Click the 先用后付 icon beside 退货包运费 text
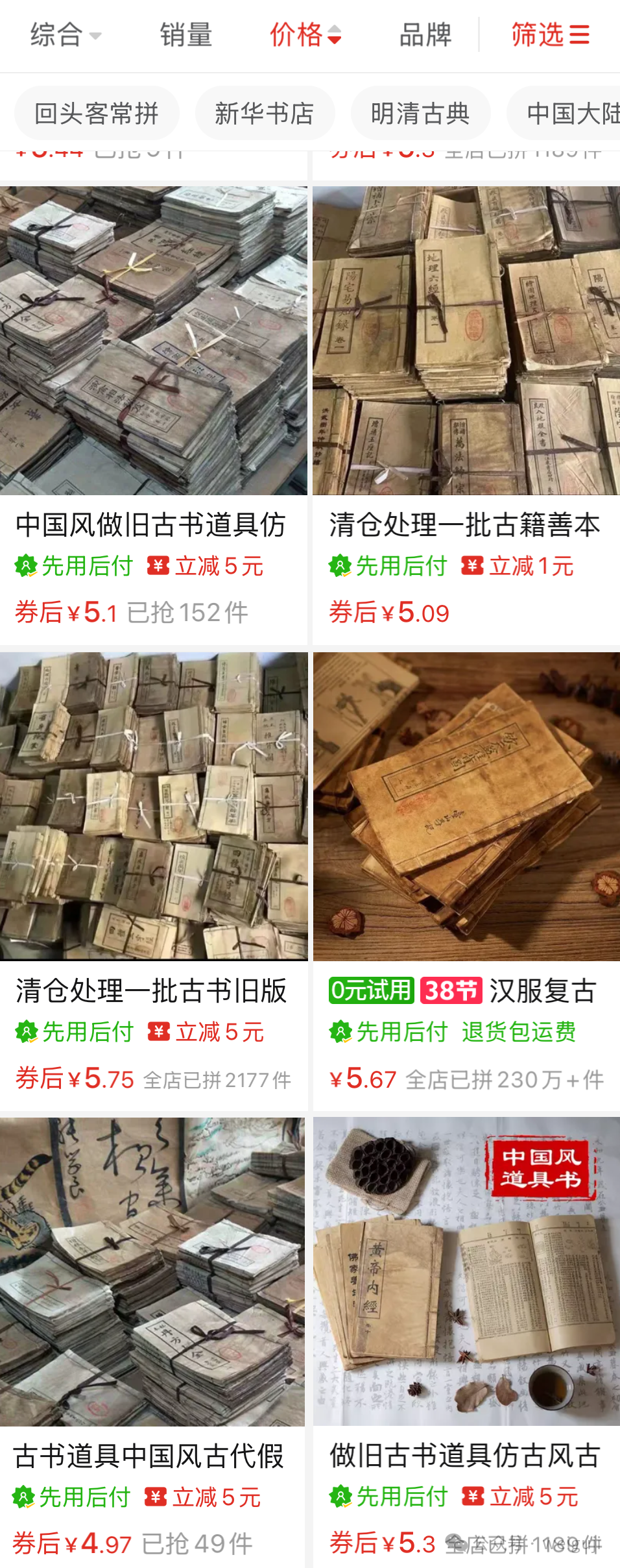This screenshot has height=1568, width=620. click(x=340, y=1032)
